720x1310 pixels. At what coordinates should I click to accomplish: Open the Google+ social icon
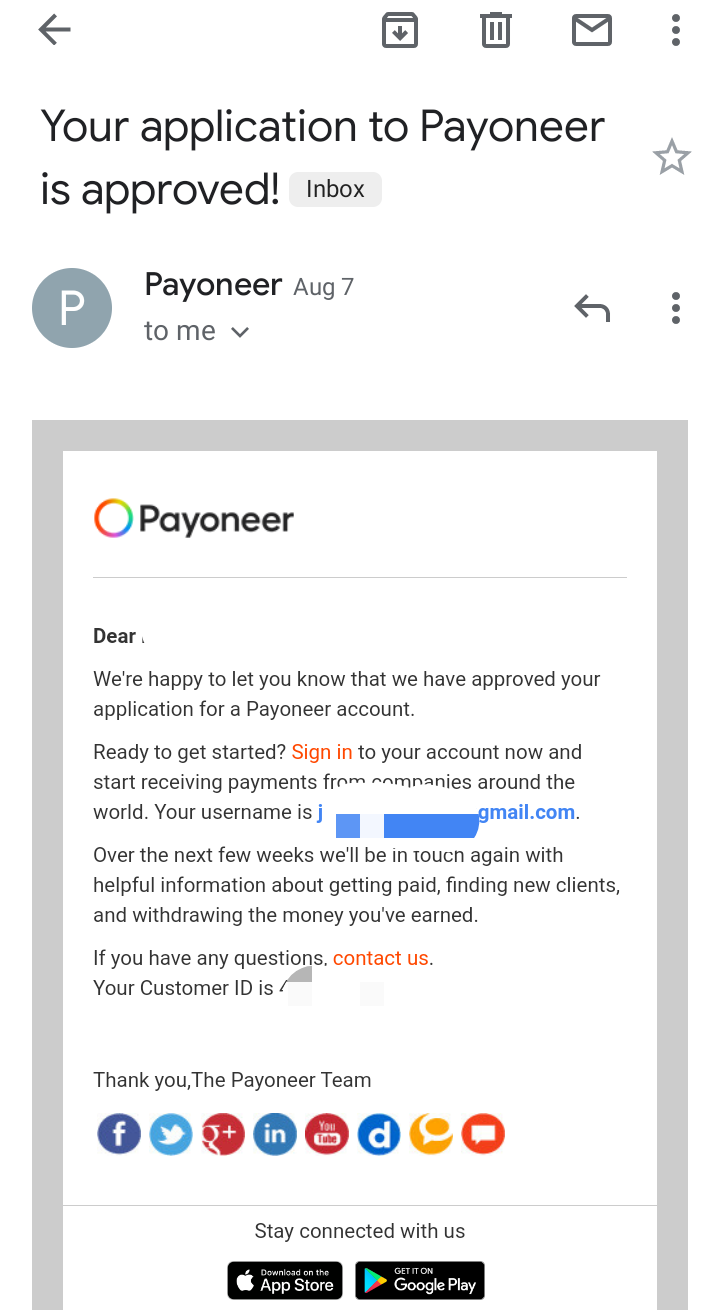[x=223, y=1134]
